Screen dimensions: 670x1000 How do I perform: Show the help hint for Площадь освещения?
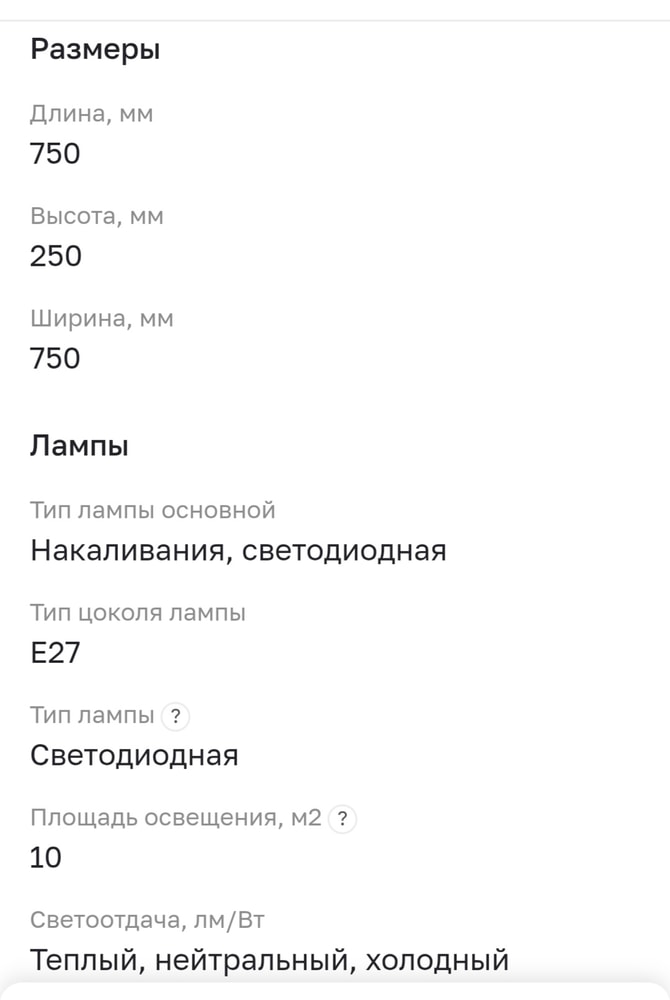tap(342, 819)
